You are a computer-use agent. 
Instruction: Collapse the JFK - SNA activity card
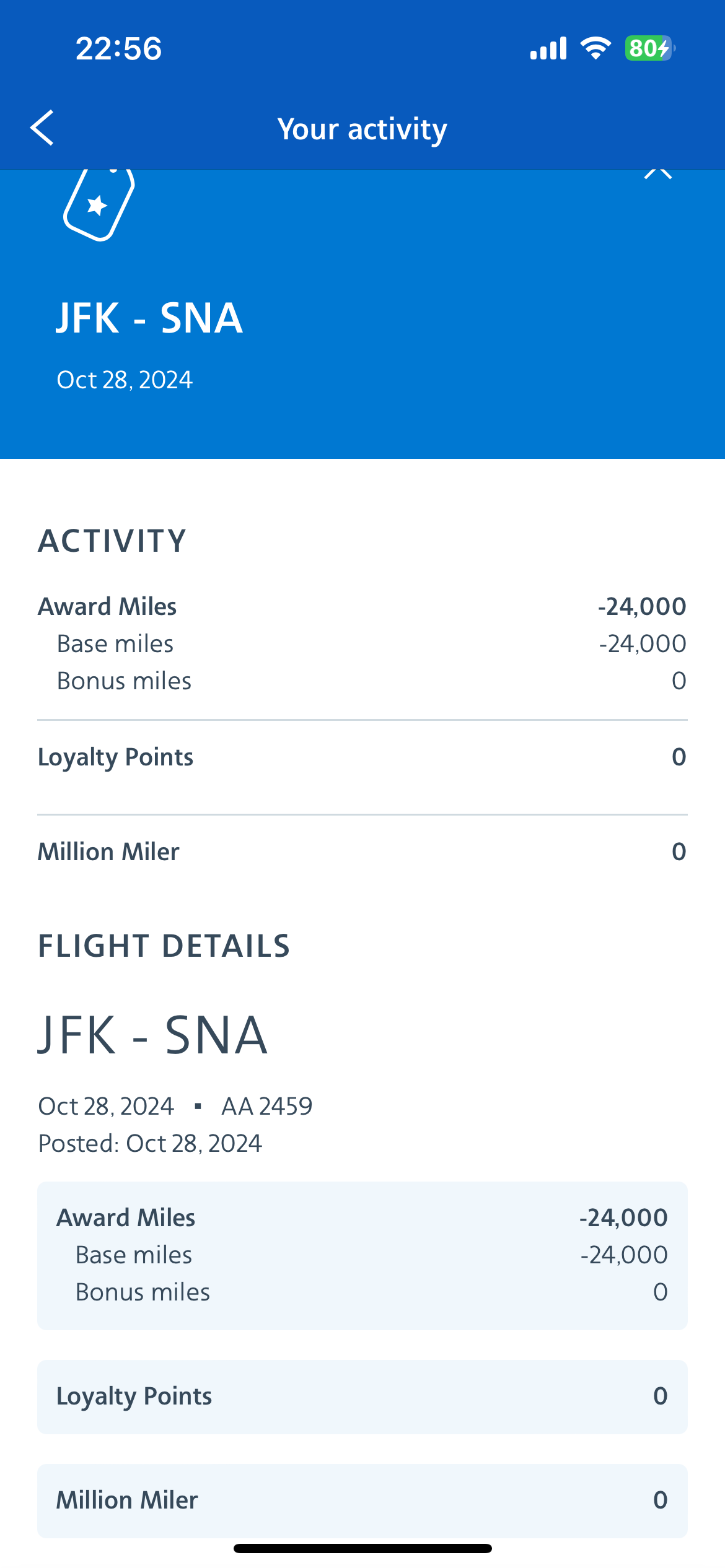point(657,174)
